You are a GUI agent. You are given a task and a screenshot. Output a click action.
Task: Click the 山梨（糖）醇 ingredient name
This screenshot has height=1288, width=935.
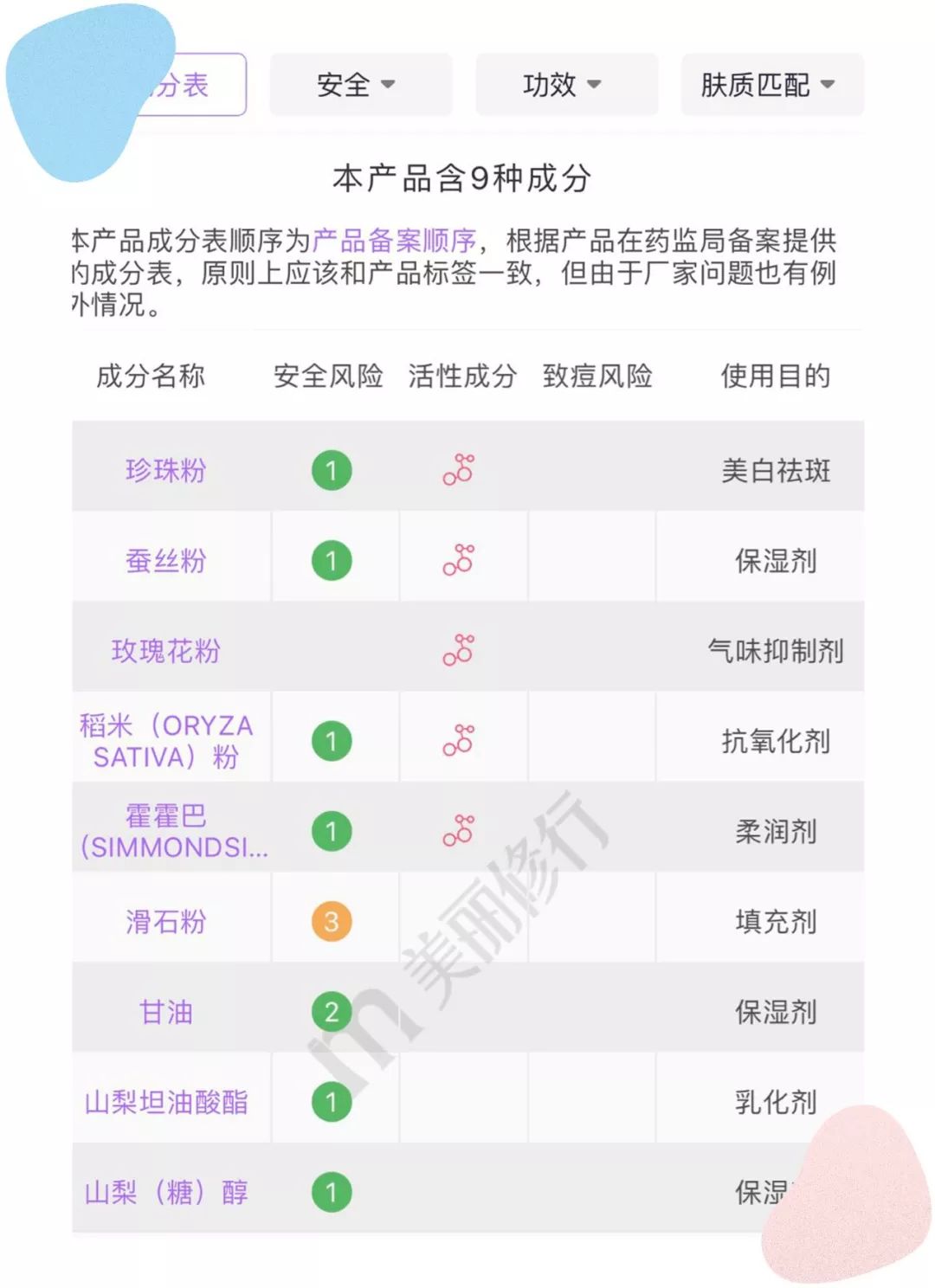click(x=167, y=1191)
